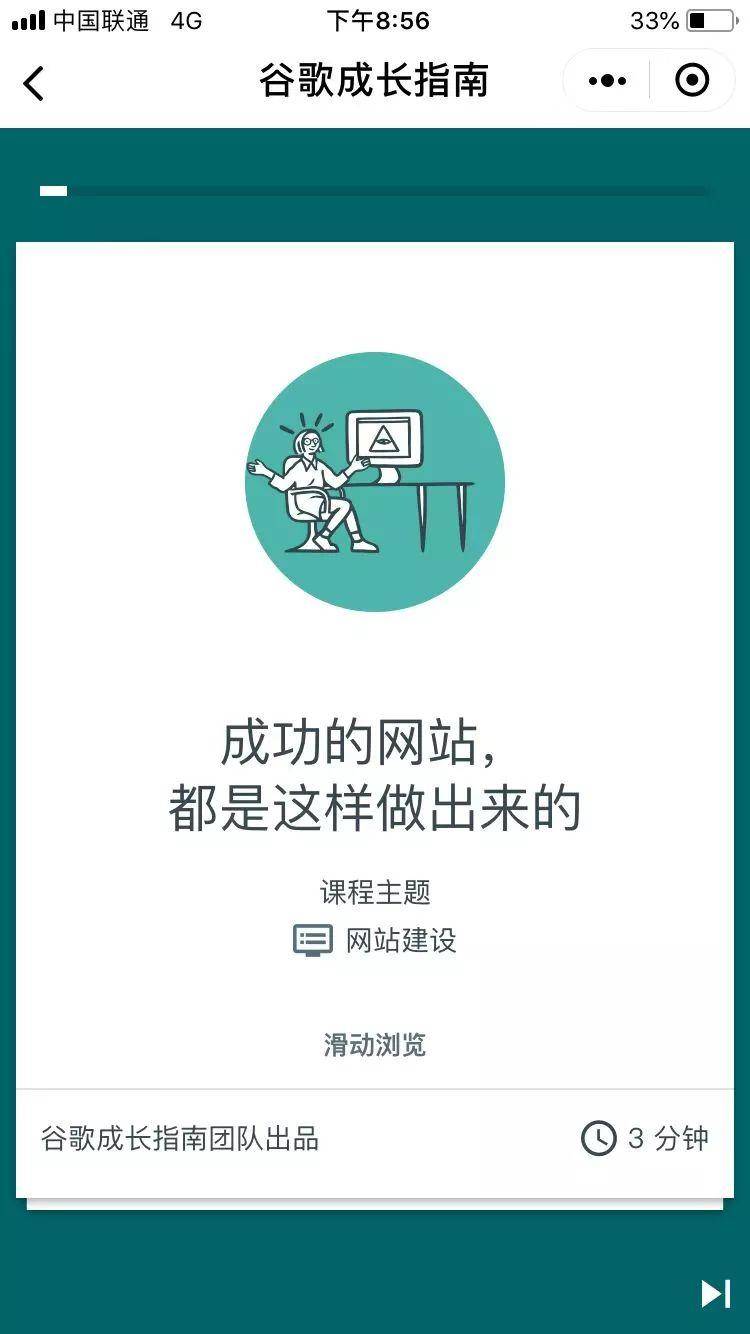The image size is (750, 1334).
Task: Open the 成功的网站 lesson card
Action: coord(374,720)
